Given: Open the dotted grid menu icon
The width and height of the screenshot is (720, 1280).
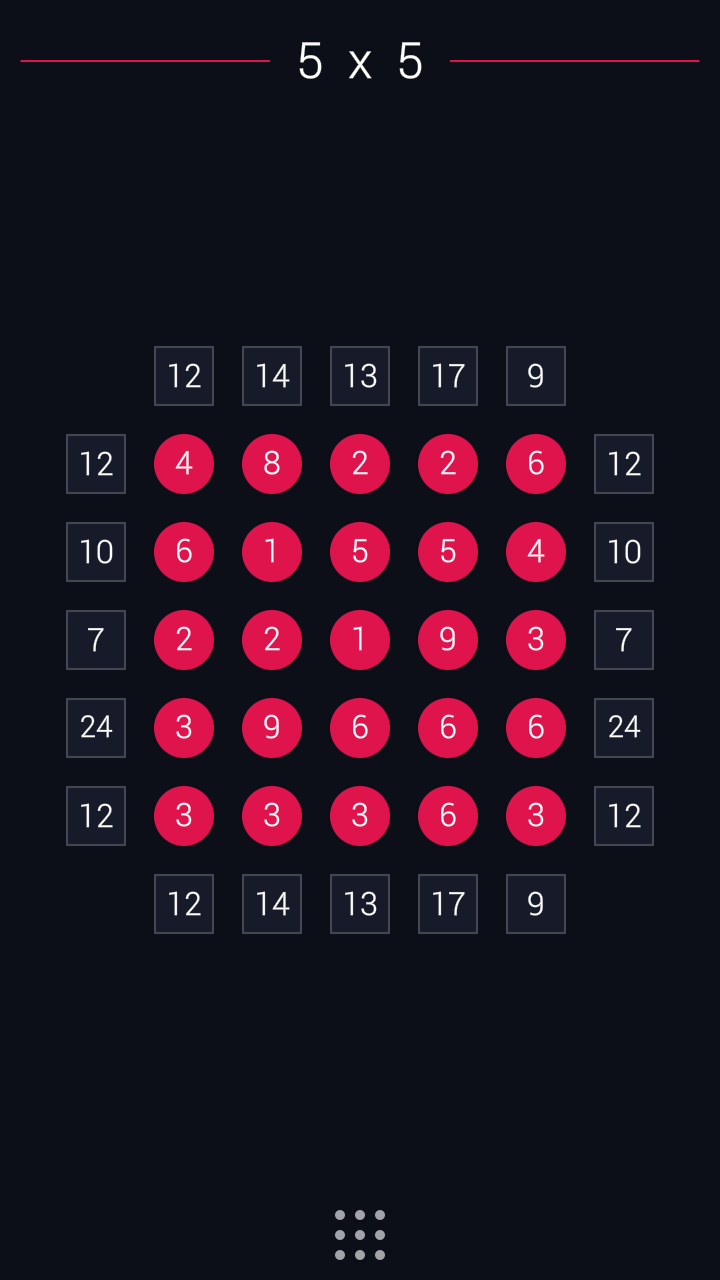Looking at the screenshot, I should coord(360,1235).
